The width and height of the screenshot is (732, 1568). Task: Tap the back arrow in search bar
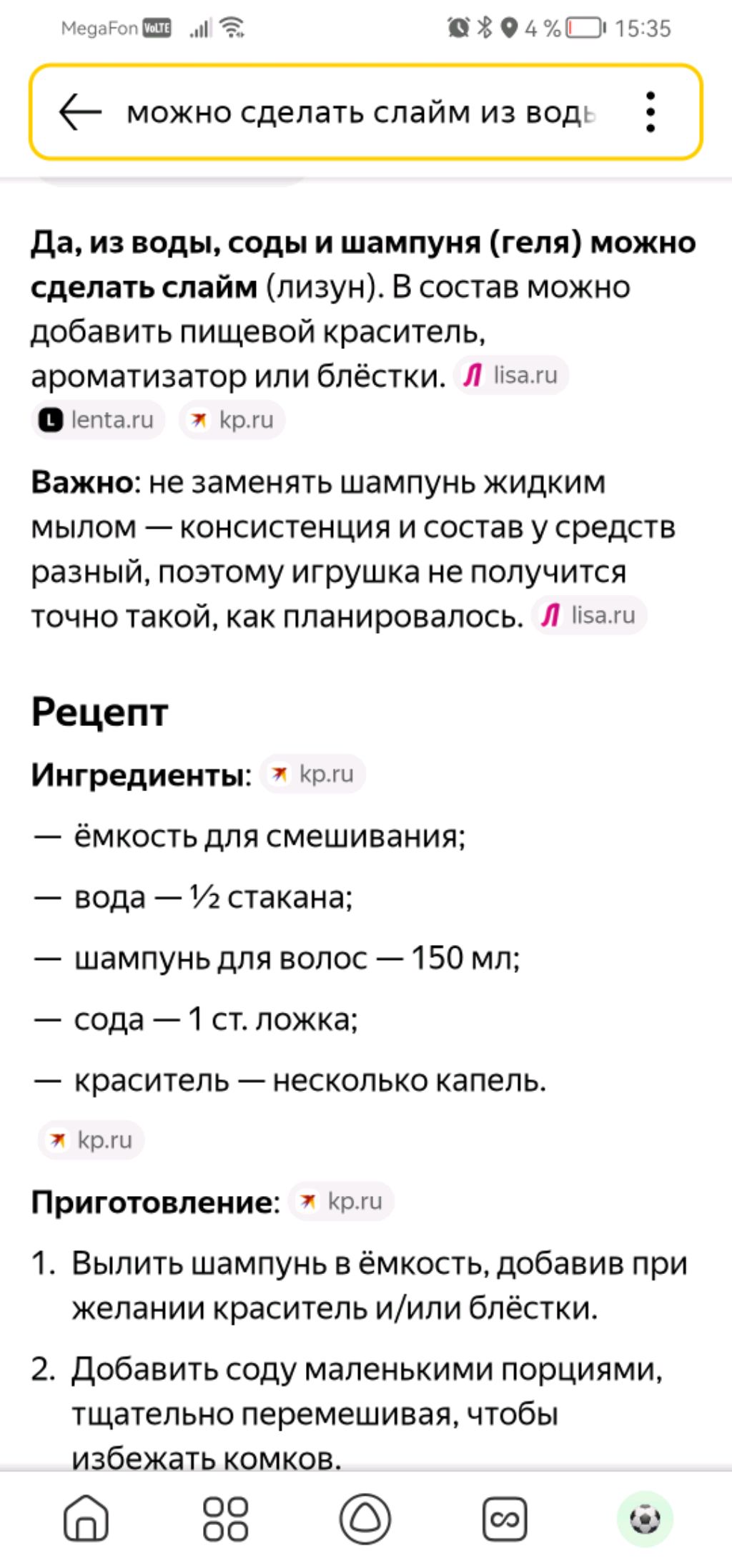(x=79, y=112)
